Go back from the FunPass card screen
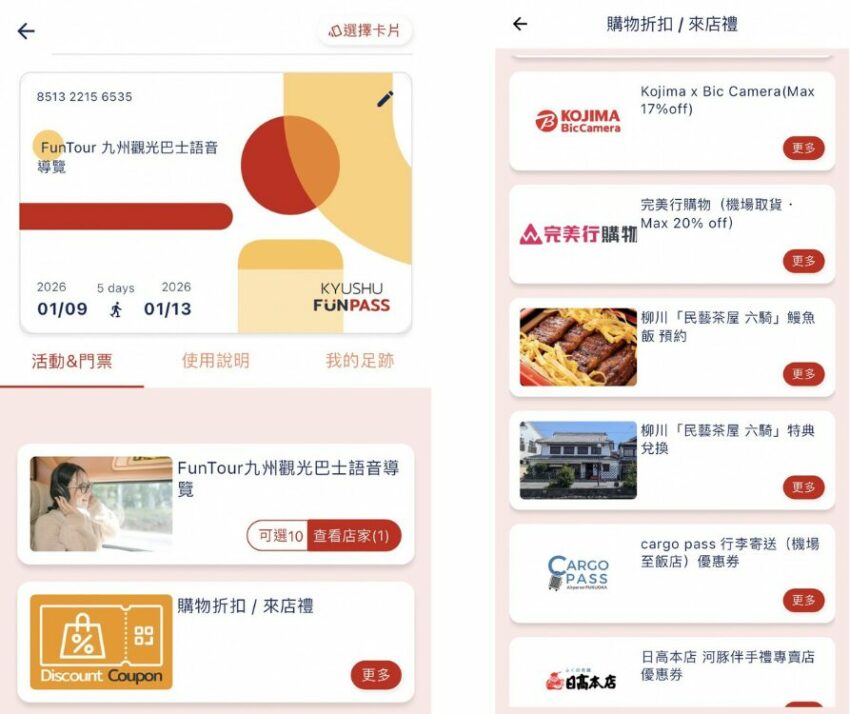Viewport: 850px width, 714px height. click(x=26, y=31)
